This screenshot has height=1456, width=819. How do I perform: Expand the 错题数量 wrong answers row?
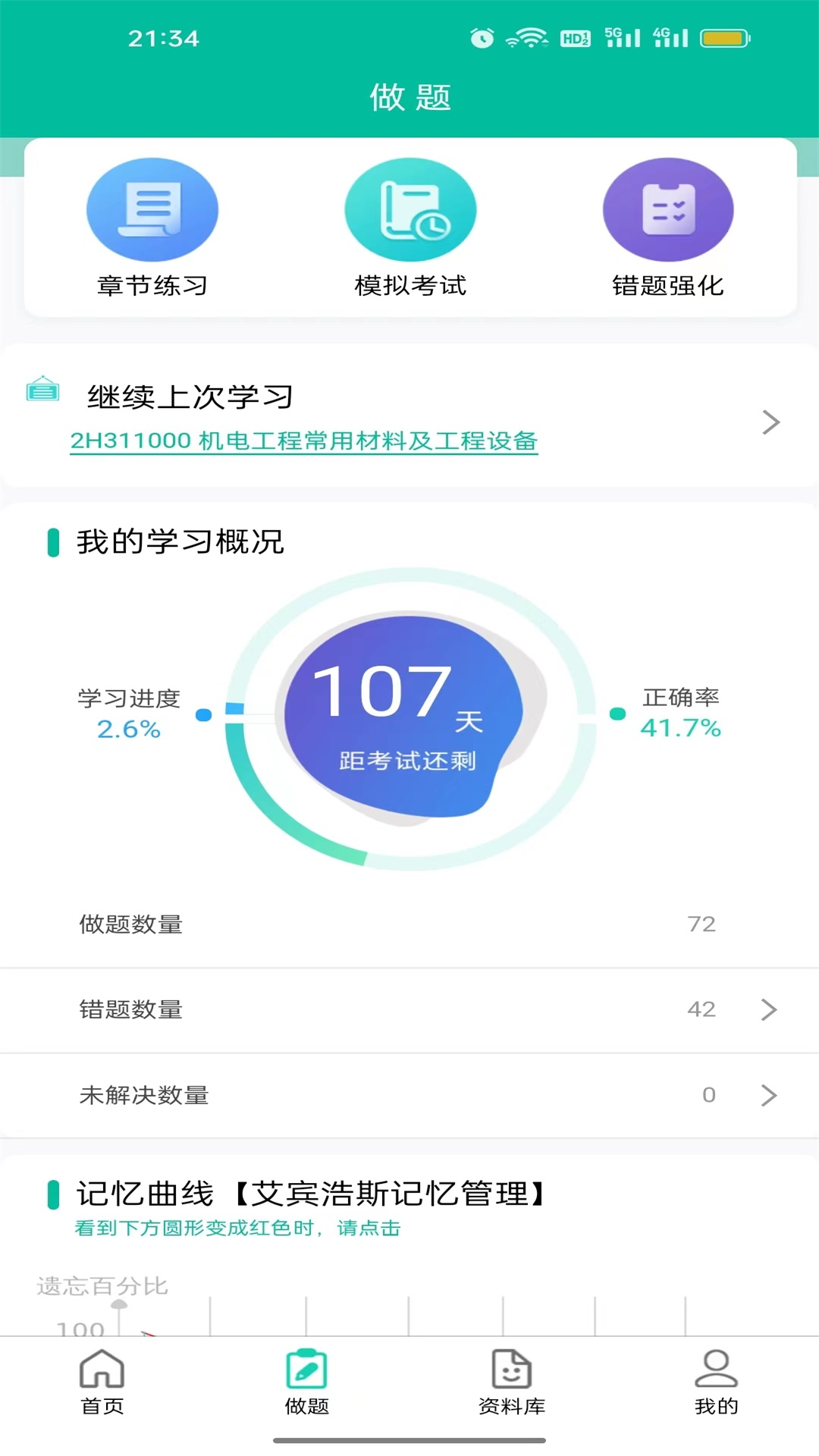(768, 1009)
